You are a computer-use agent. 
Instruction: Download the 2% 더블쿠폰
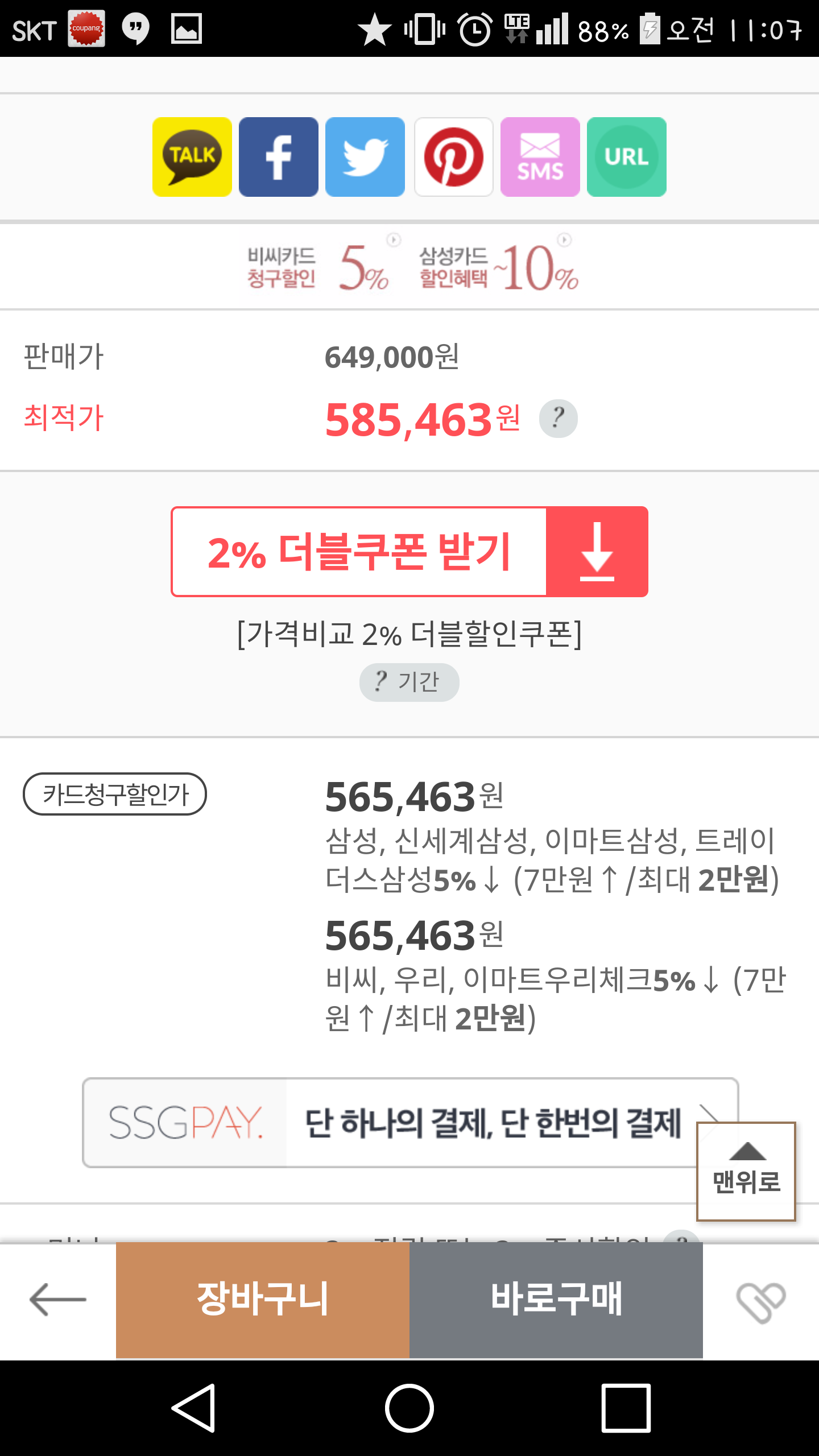409,551
